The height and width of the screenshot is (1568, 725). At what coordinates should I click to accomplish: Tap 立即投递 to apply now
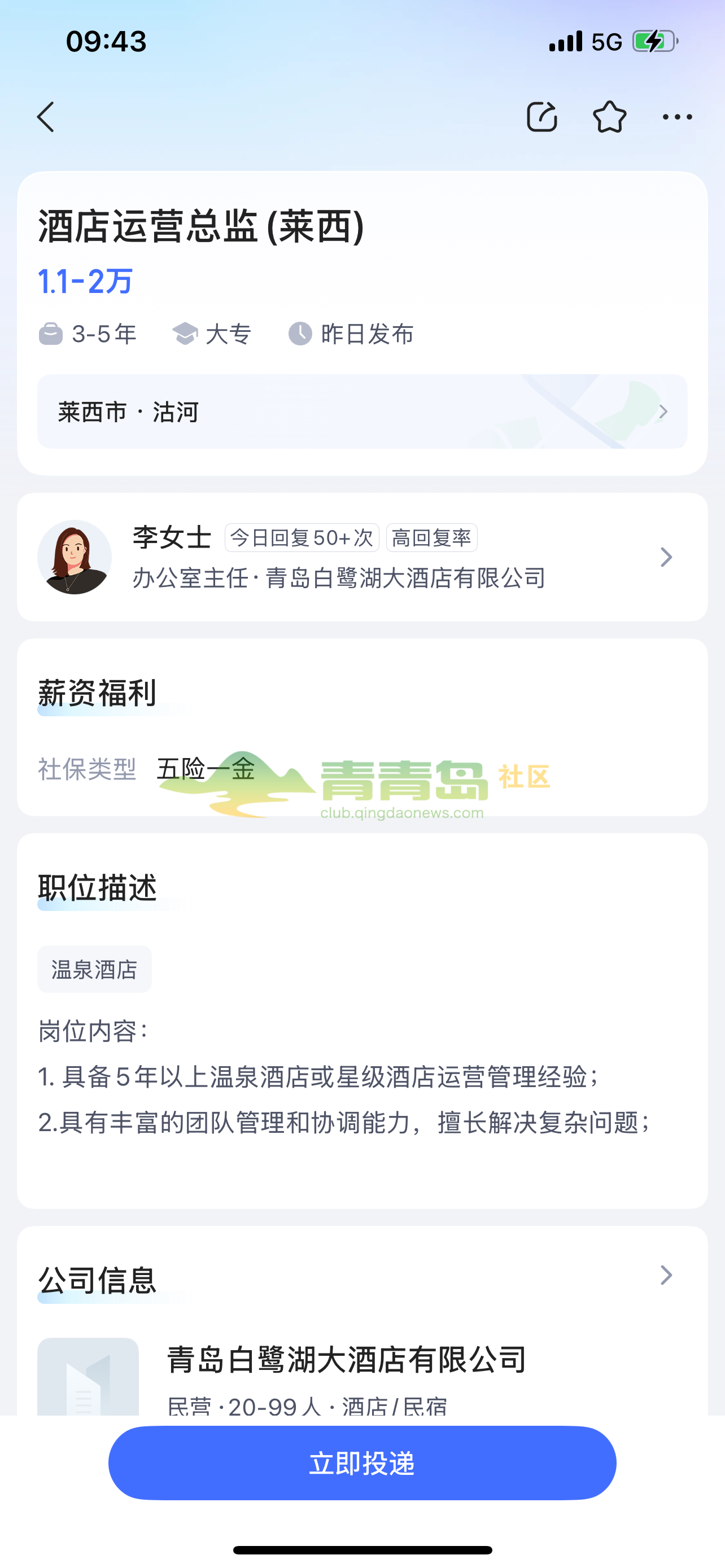(362, 1464)
